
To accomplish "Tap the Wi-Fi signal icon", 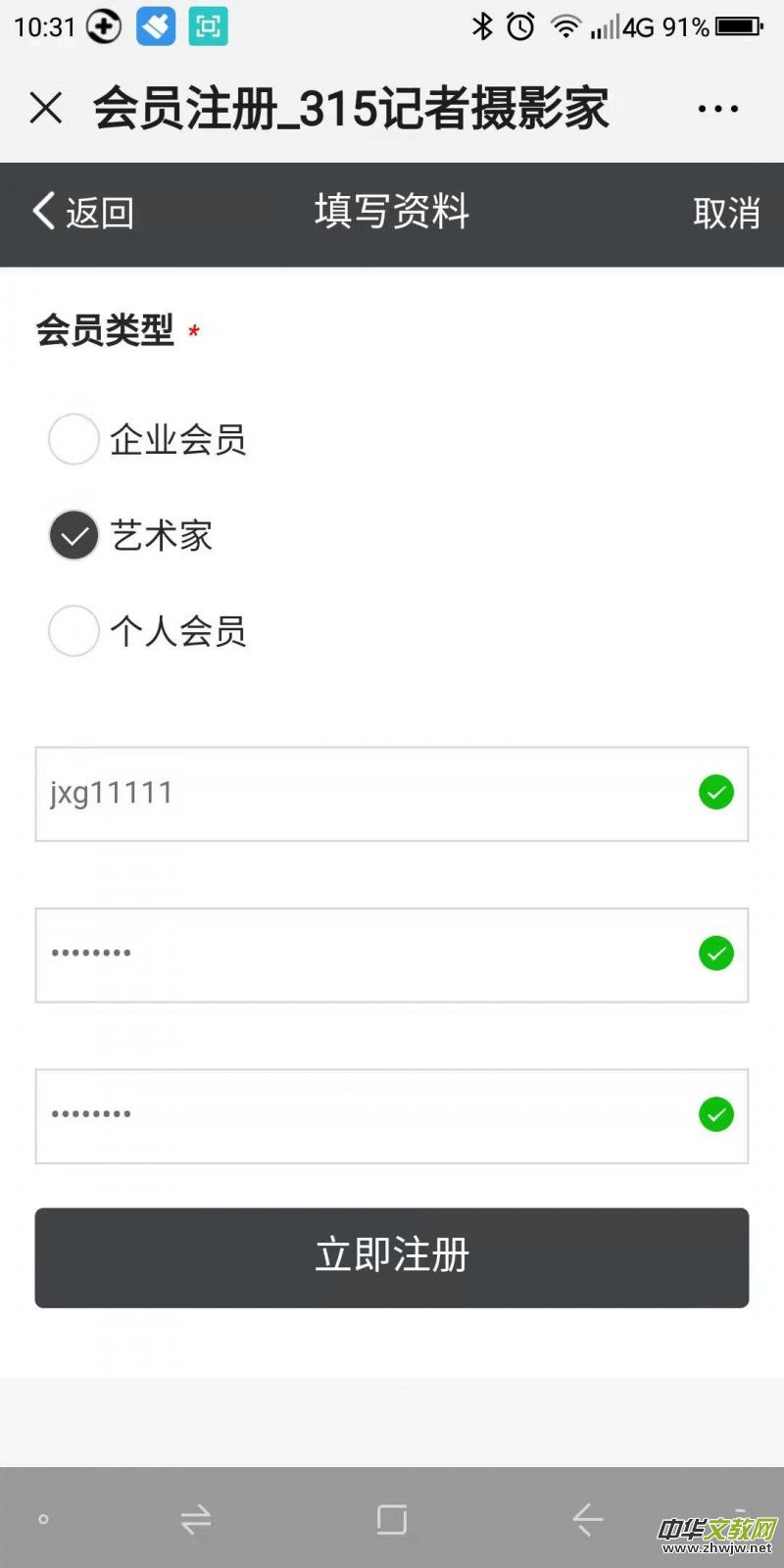I will 565,26.
